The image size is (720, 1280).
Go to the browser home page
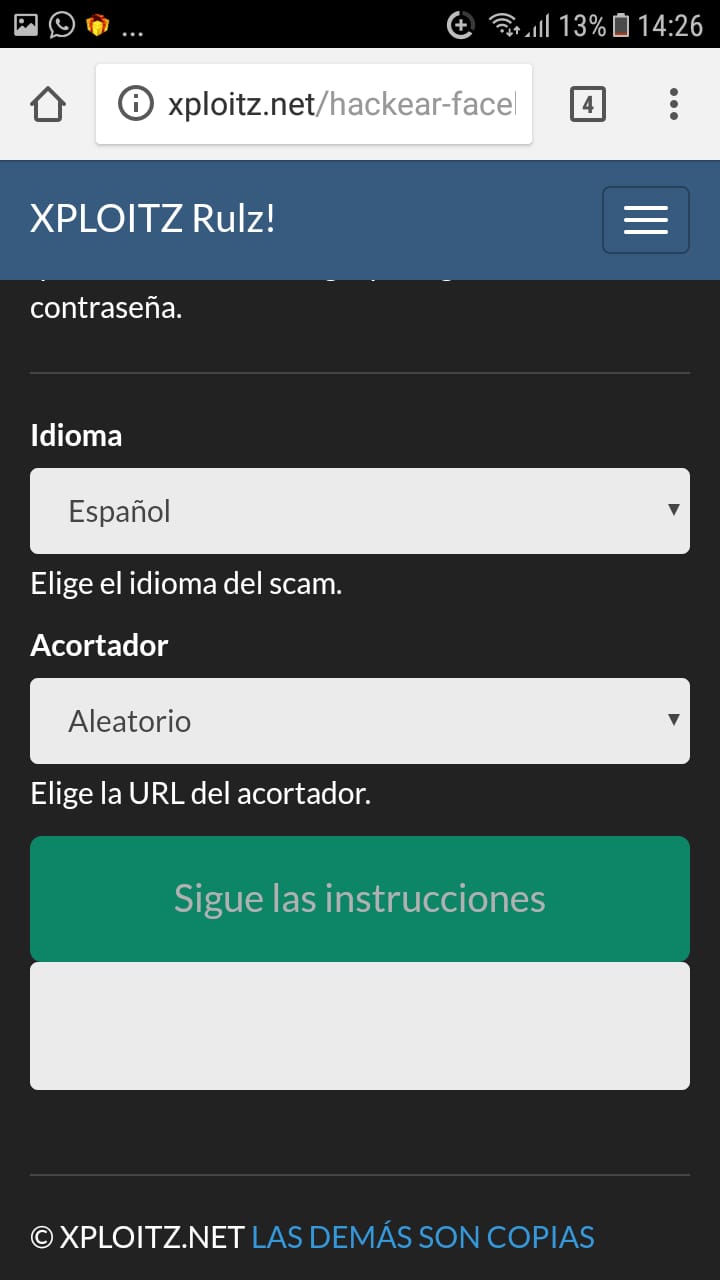[x=48, y=104]
